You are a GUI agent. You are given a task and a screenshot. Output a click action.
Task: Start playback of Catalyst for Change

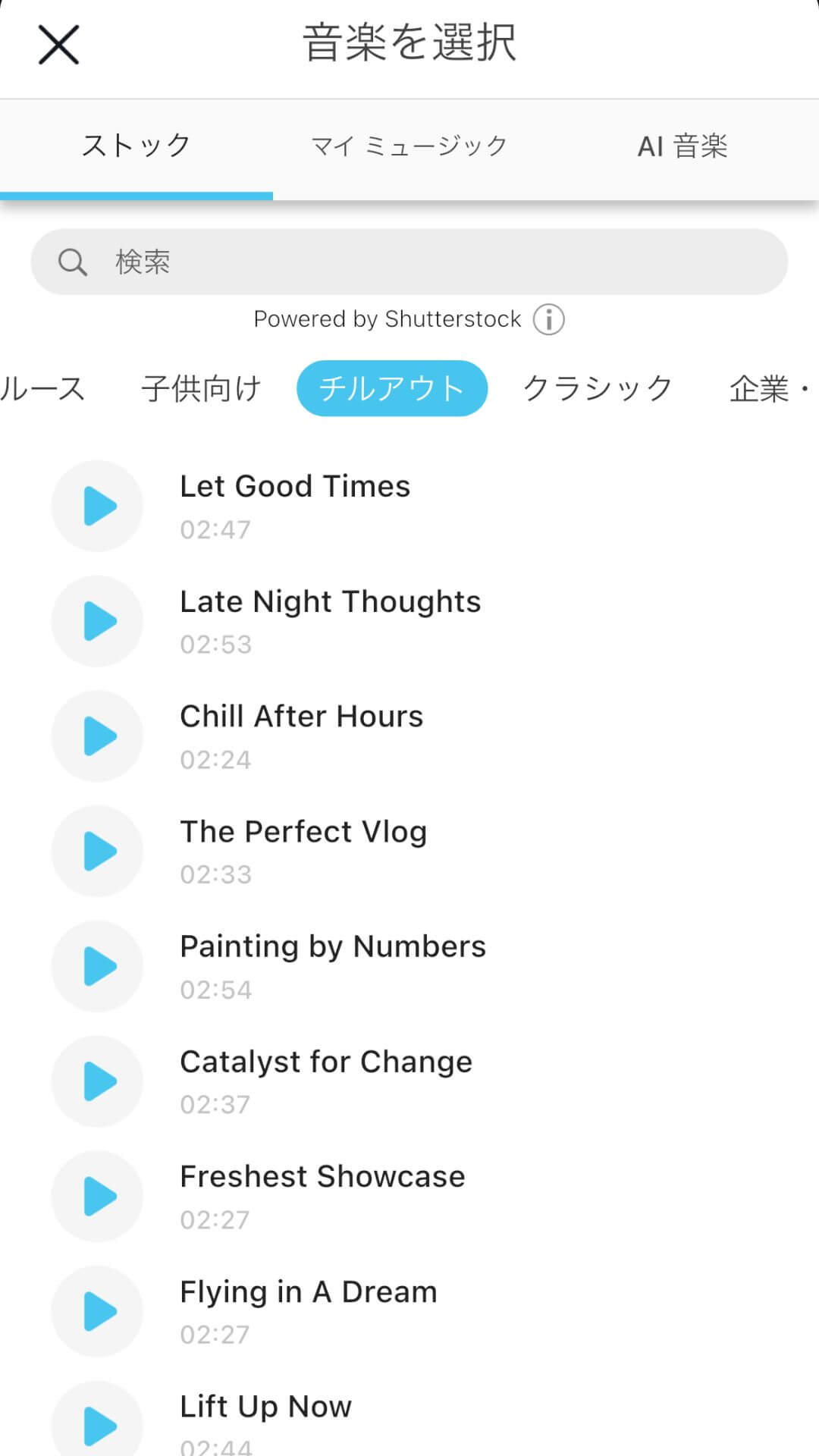[x=97, y=1081]
